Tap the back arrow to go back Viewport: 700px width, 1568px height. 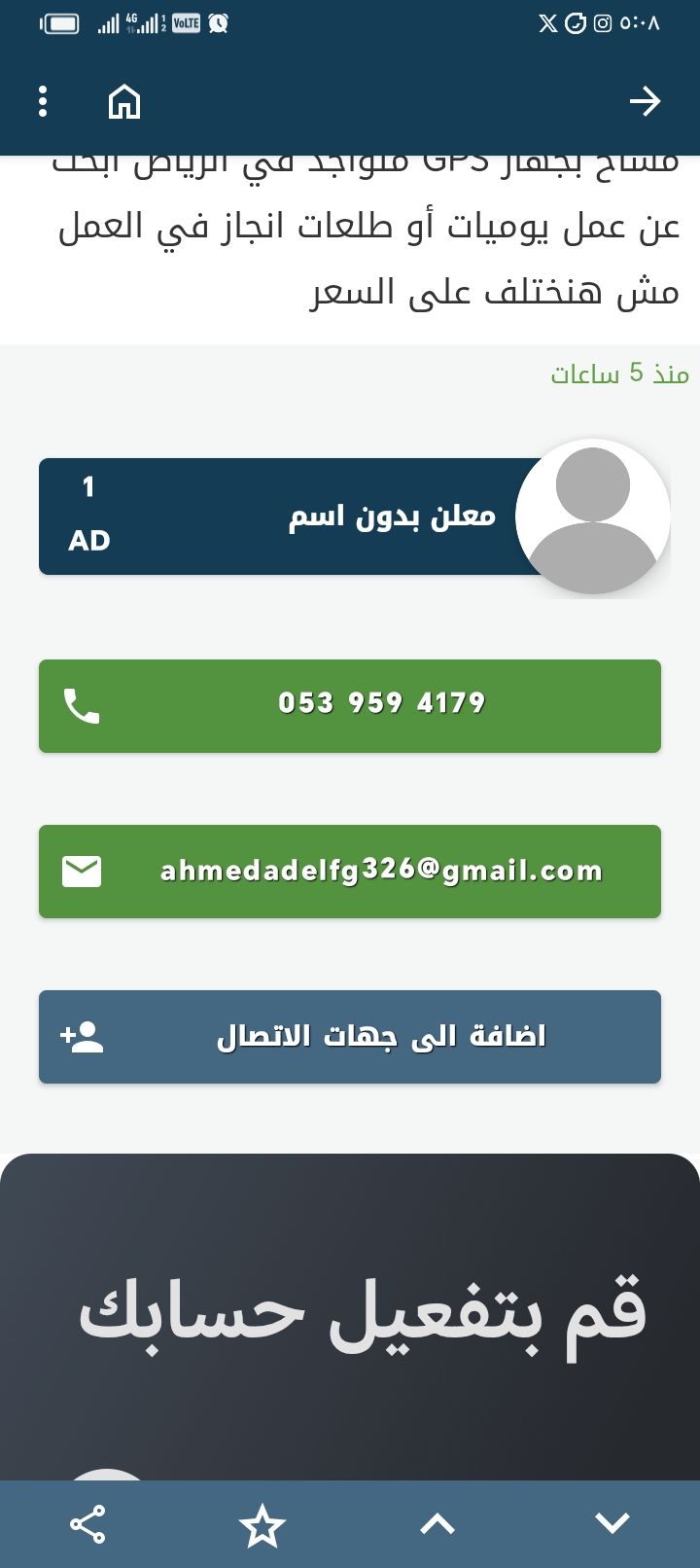(646, 100)
